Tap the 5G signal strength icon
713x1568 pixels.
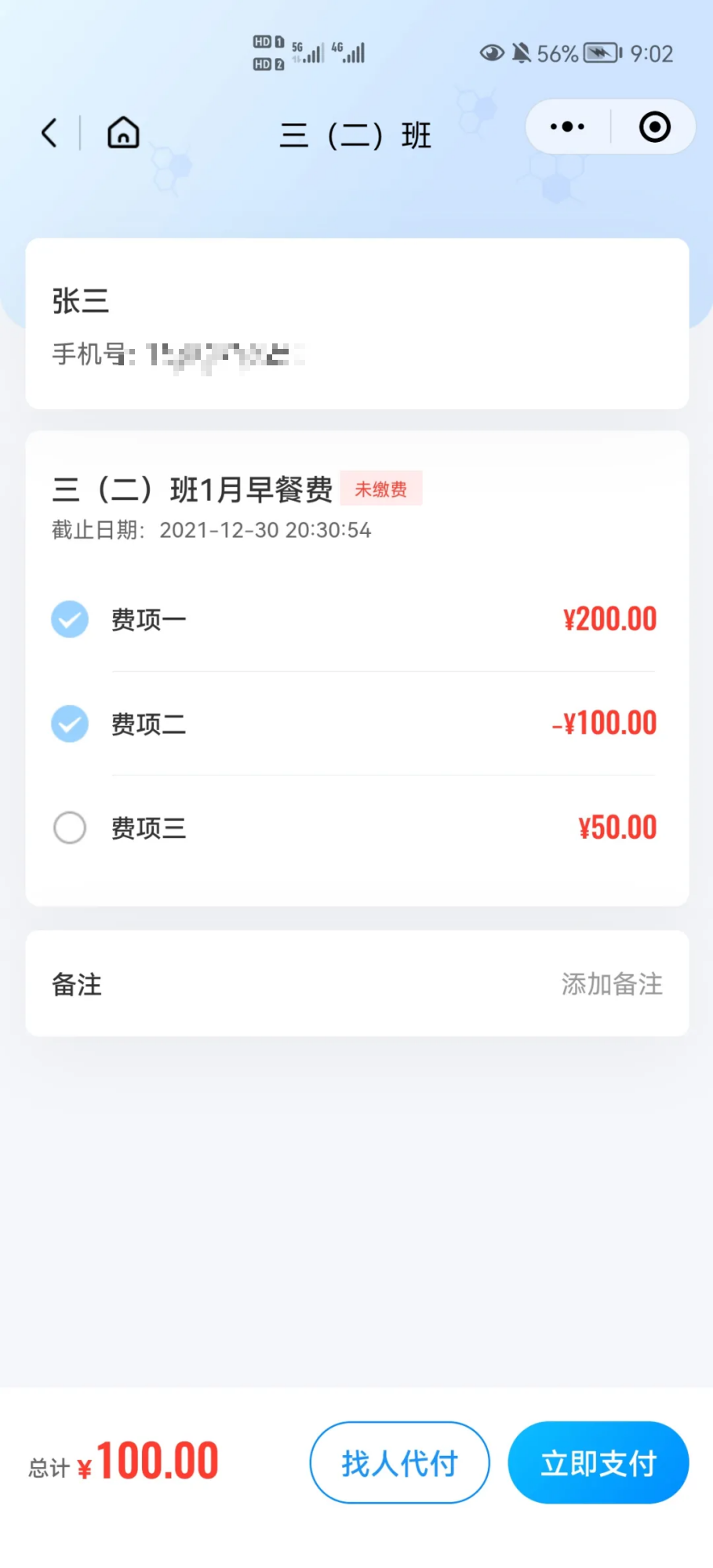(310, 52)
